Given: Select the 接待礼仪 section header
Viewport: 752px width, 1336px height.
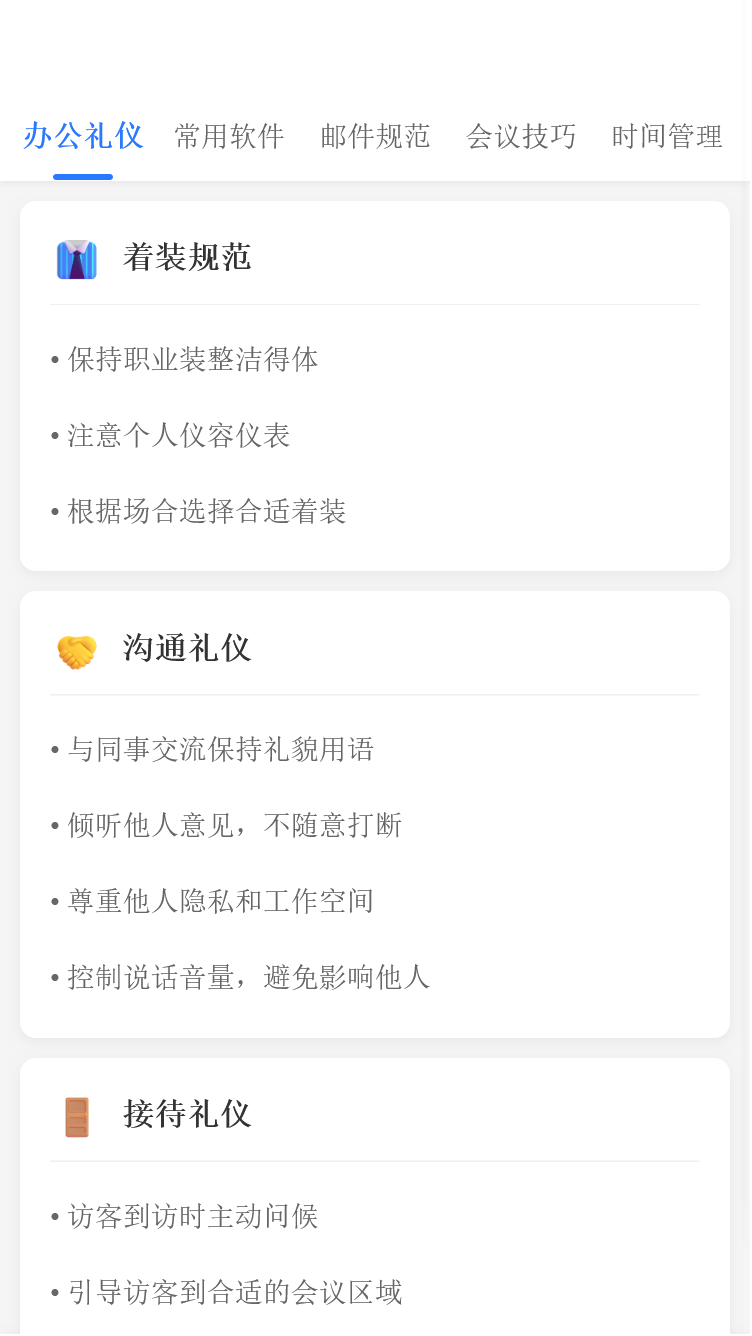Looking at the screenshot, I should [188, 1114].
